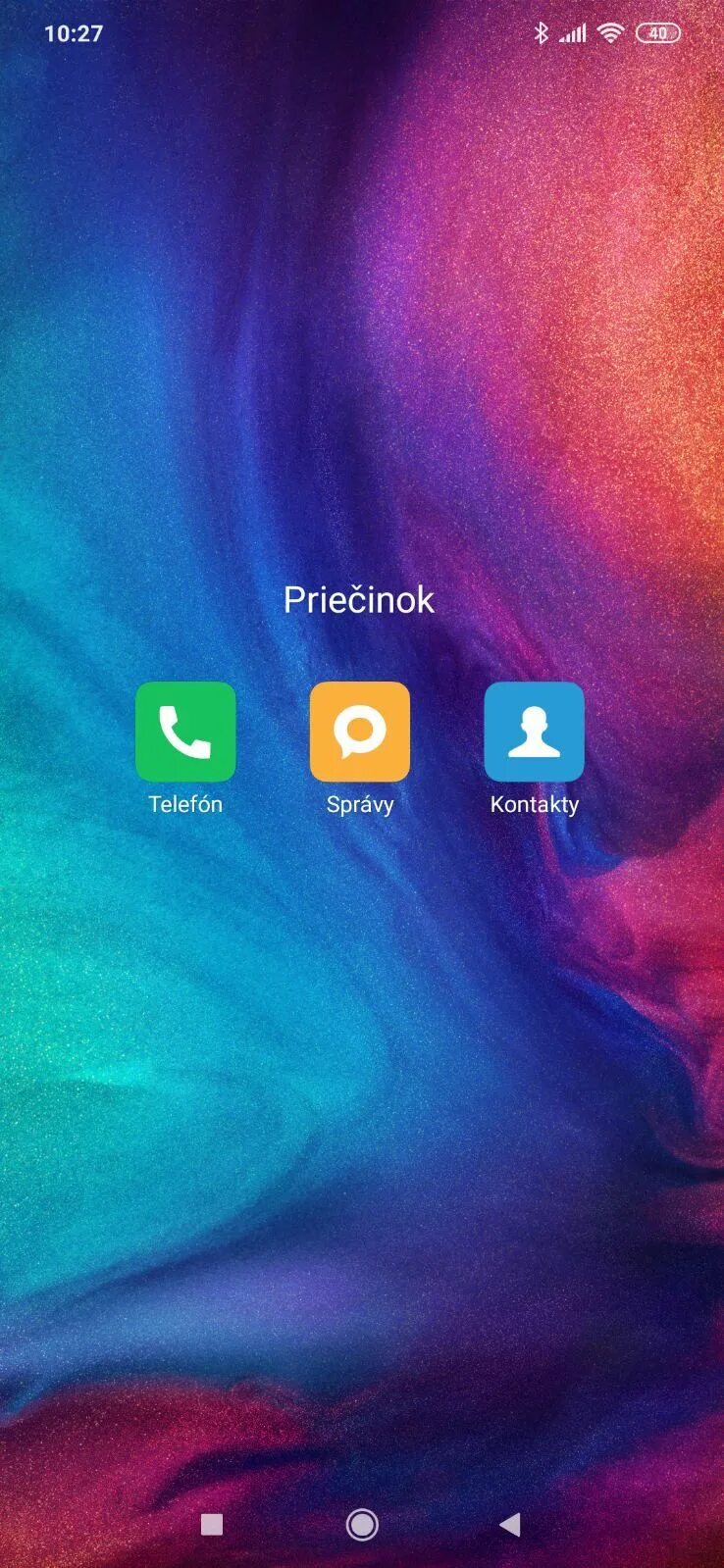This screenshot has height=1568, width=724.
Task: Go to the home screen
Action: click(x=362, y=1524)
